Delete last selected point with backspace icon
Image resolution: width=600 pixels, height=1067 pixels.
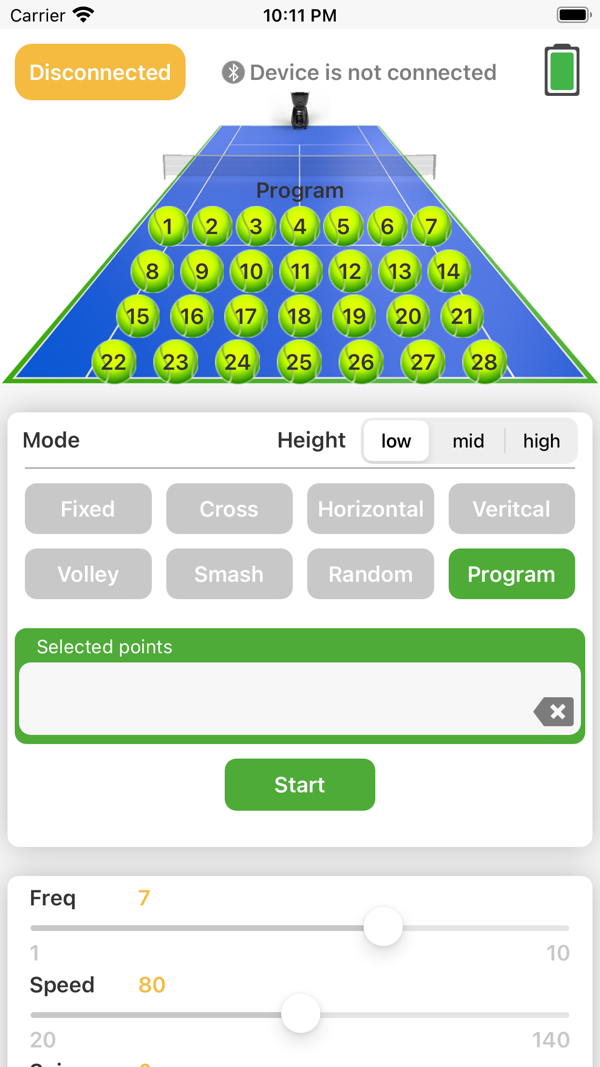(554, 712)
